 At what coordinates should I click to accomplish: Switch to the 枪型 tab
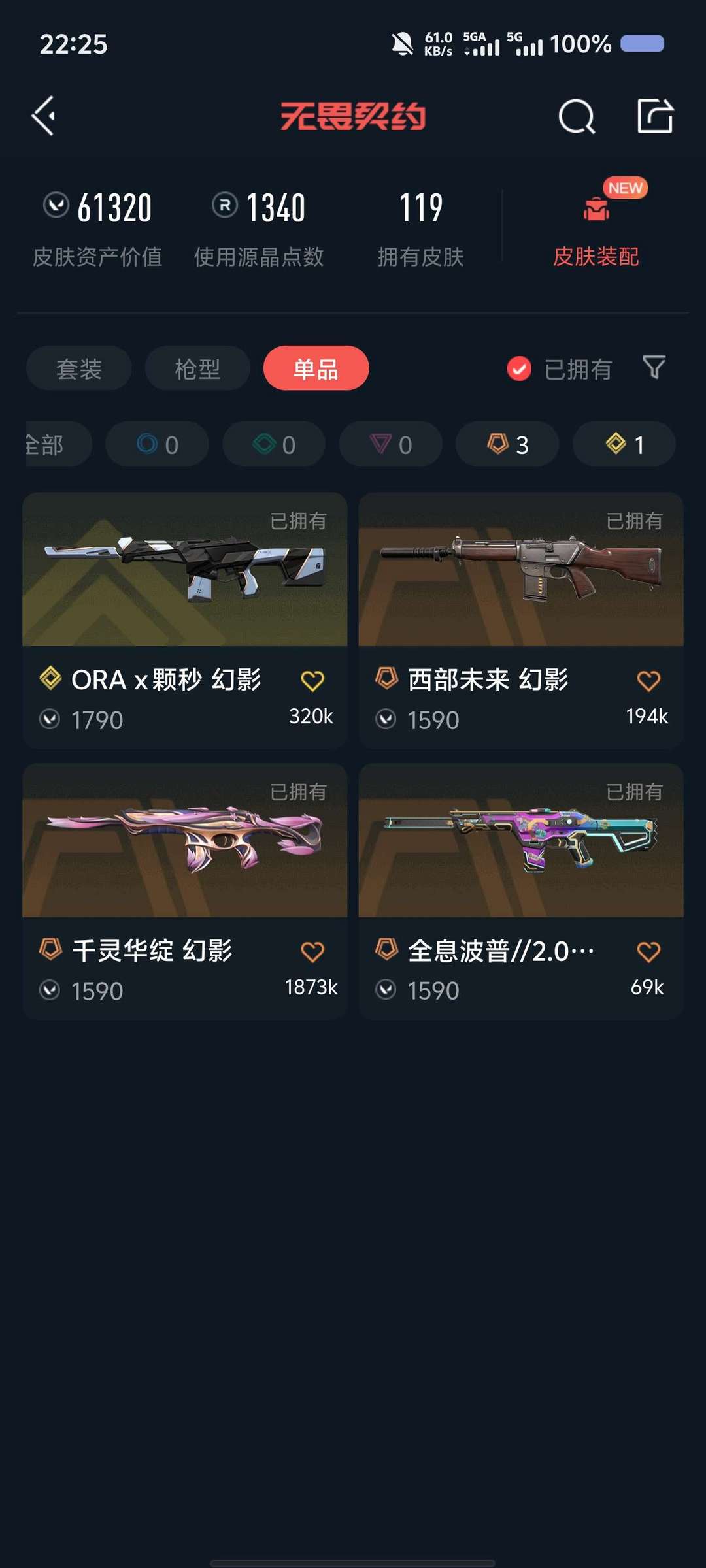click(x=197, y=368)
